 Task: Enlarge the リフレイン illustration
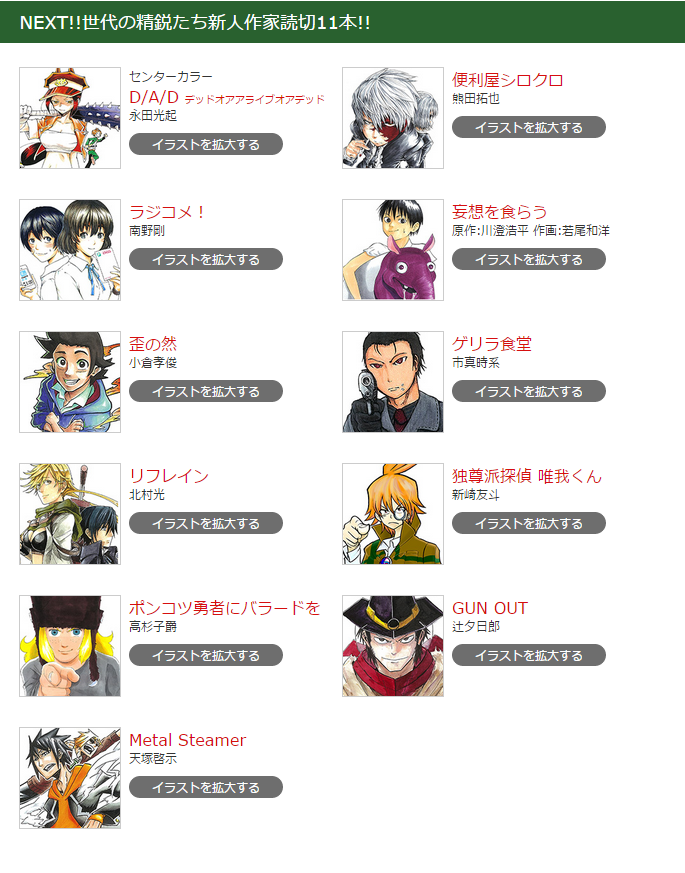point(206,523)
